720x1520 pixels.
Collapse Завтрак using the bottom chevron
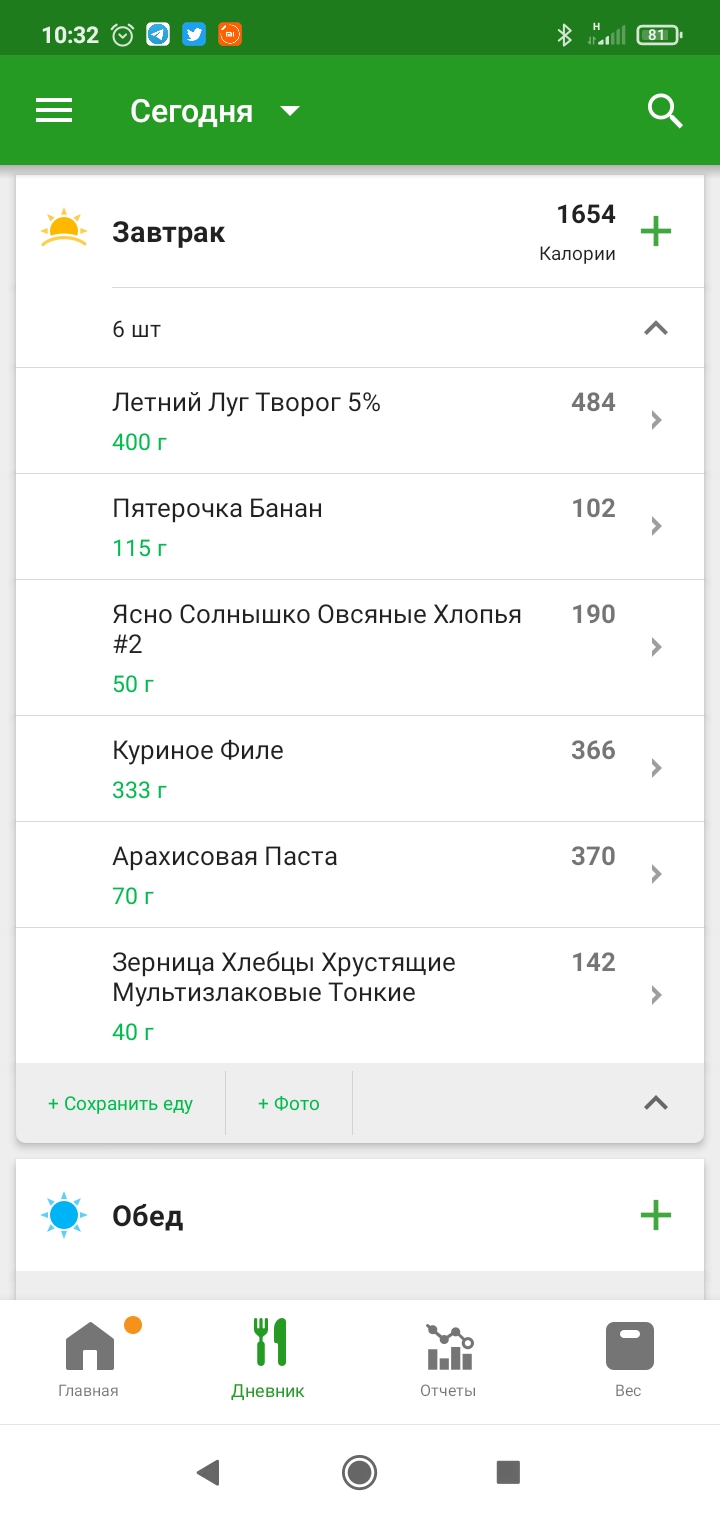655,1103
